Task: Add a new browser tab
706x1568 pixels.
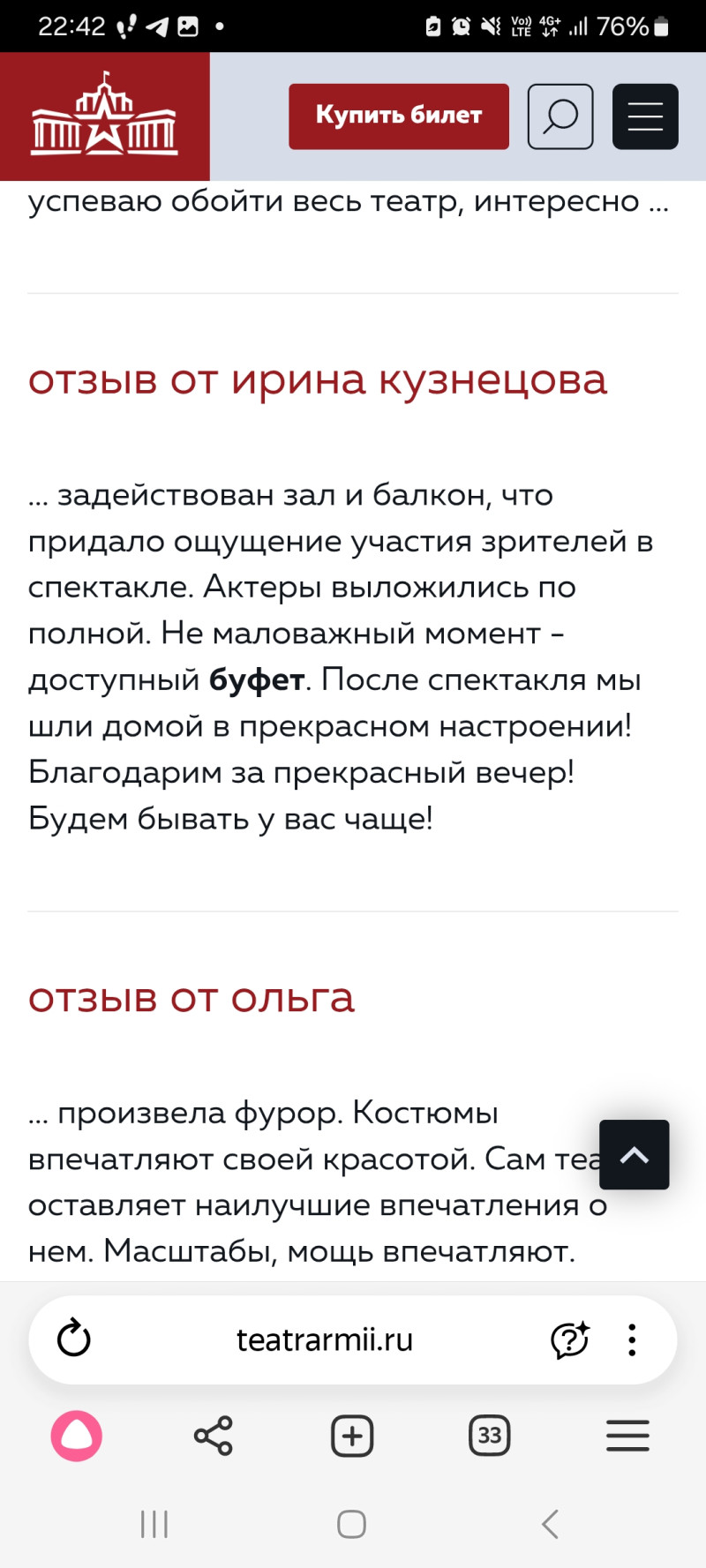Action: pos(352,1436)
